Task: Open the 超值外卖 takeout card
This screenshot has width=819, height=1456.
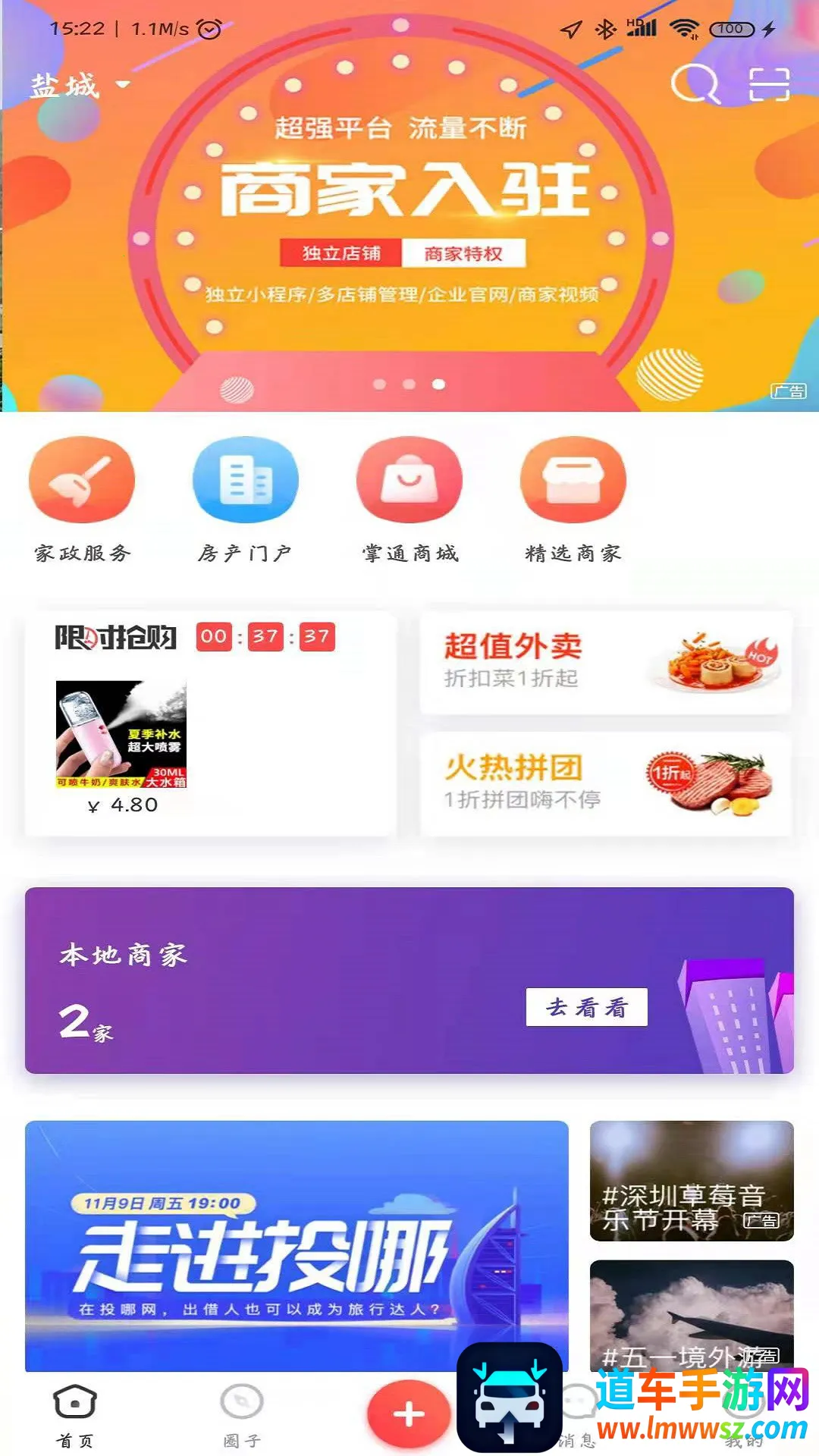Action: (x=605, y=662)
